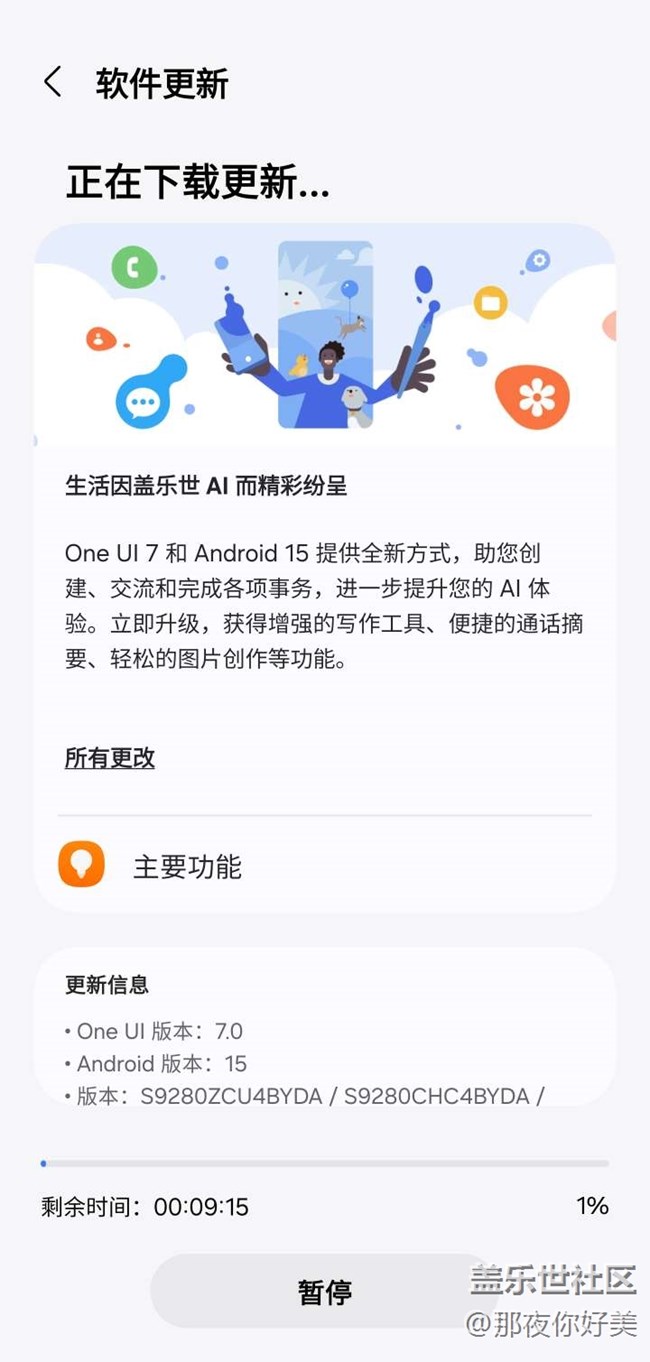Open the 所有更改 link

(110, 758)
